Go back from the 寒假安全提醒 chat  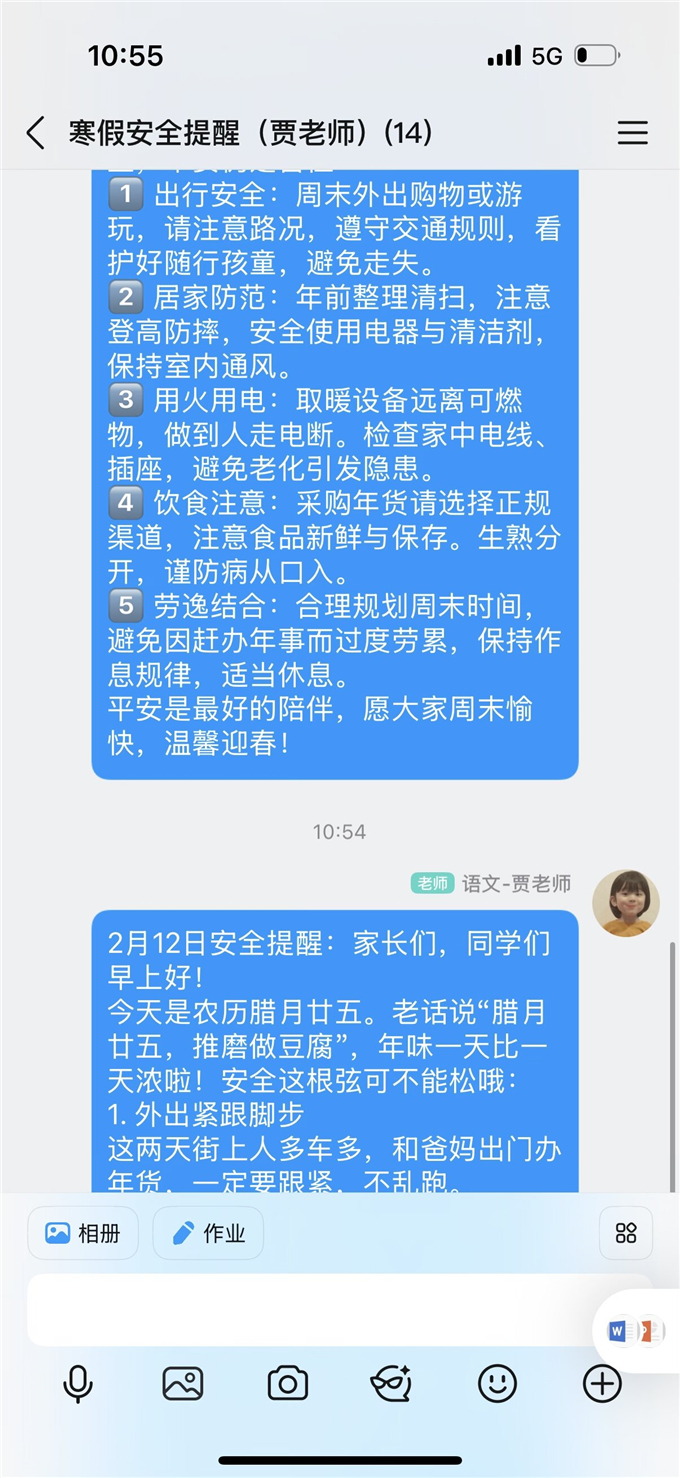tap(36, 133)
